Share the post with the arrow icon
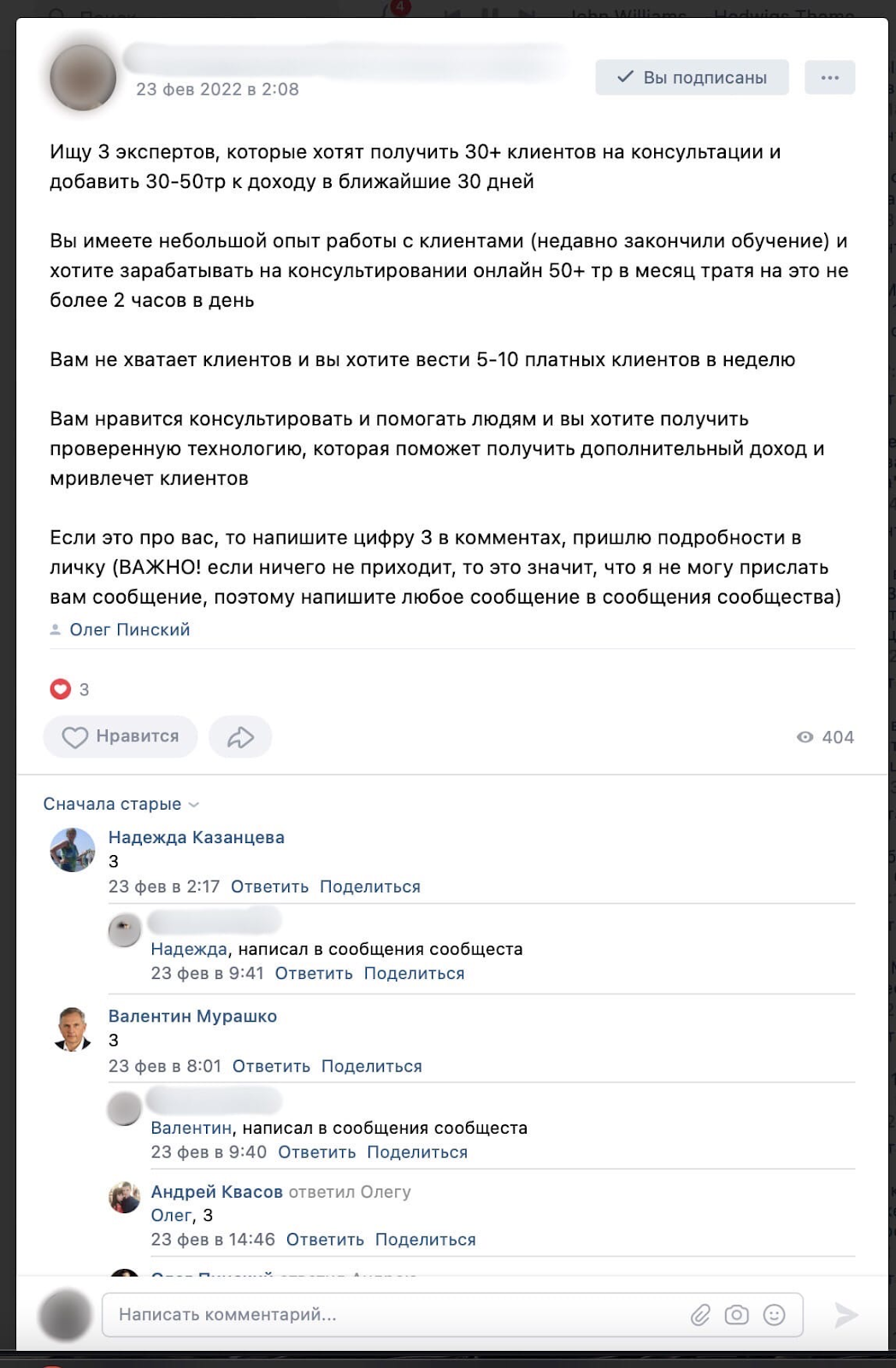896x1368 pixels. pyautogui.click(x=240, y=737)
